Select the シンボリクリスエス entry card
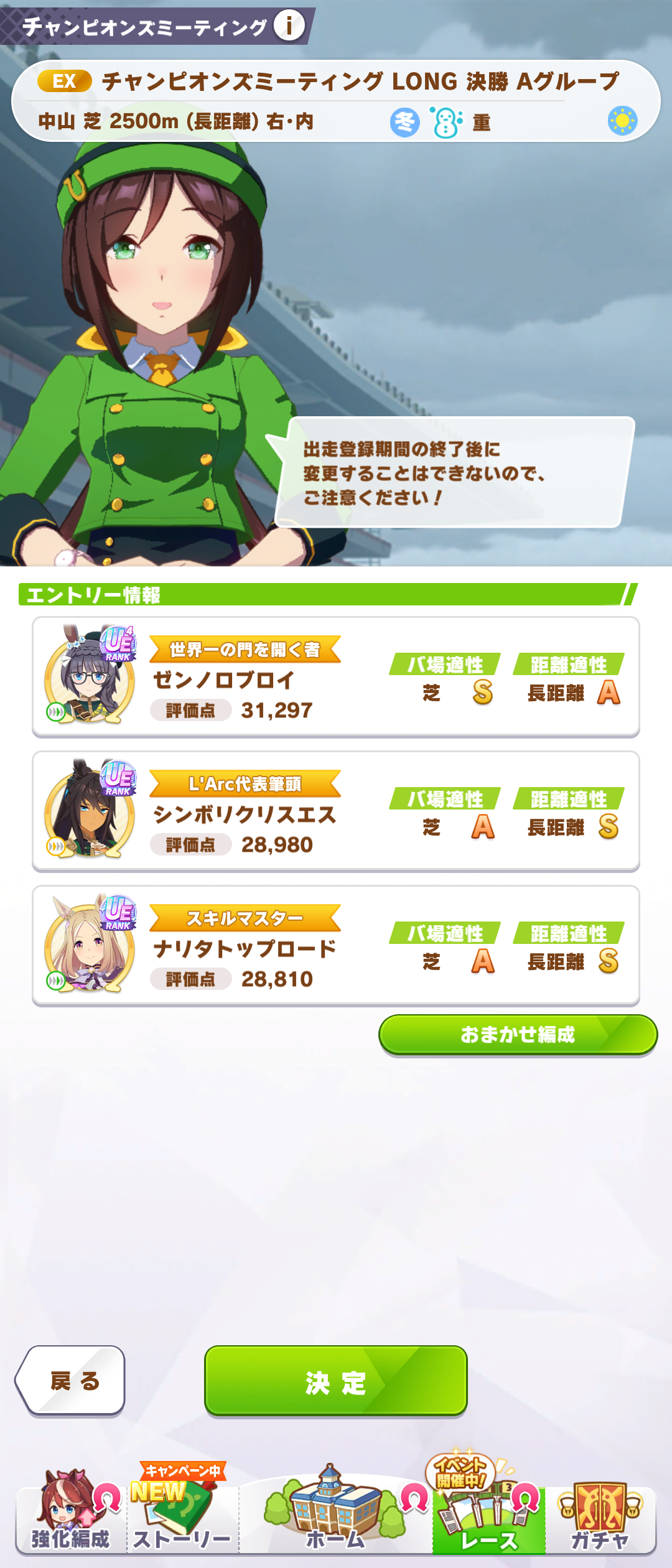Viewport: 672px width, 1568px height. click(335, 811)
